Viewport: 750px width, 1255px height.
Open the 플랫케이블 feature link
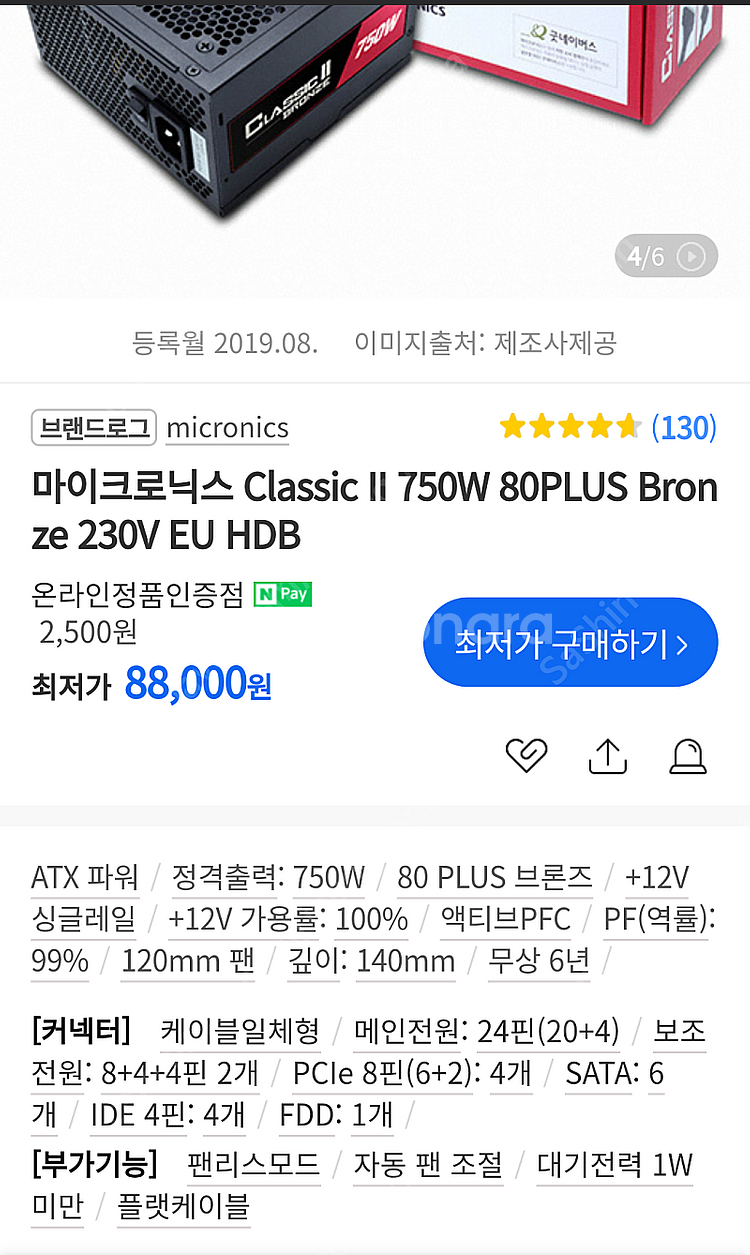(x=182, y=1207)
